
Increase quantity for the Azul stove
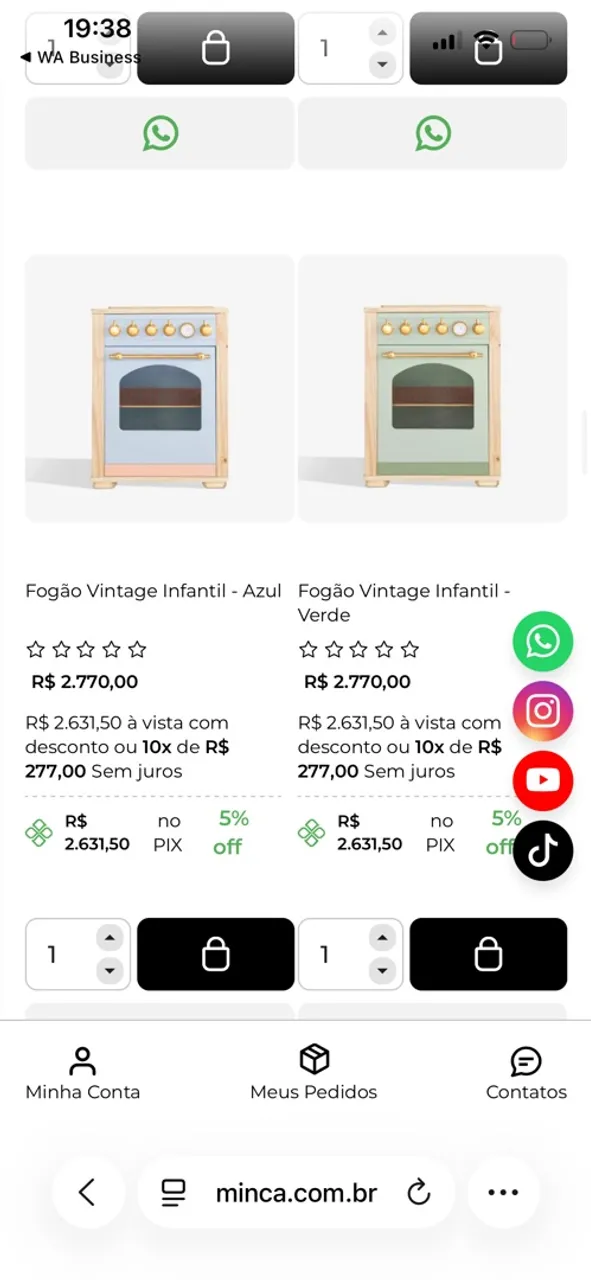pos(109,938)
